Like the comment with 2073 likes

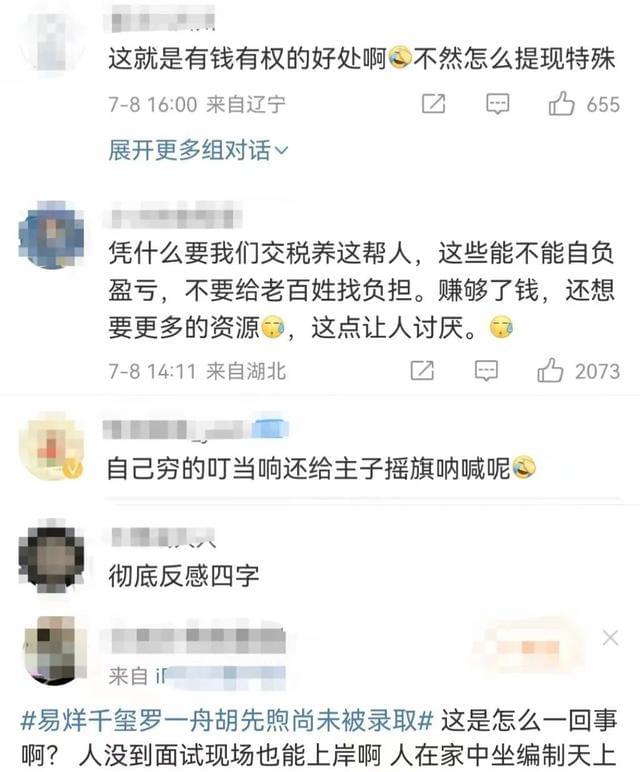[x=551, y=371]
